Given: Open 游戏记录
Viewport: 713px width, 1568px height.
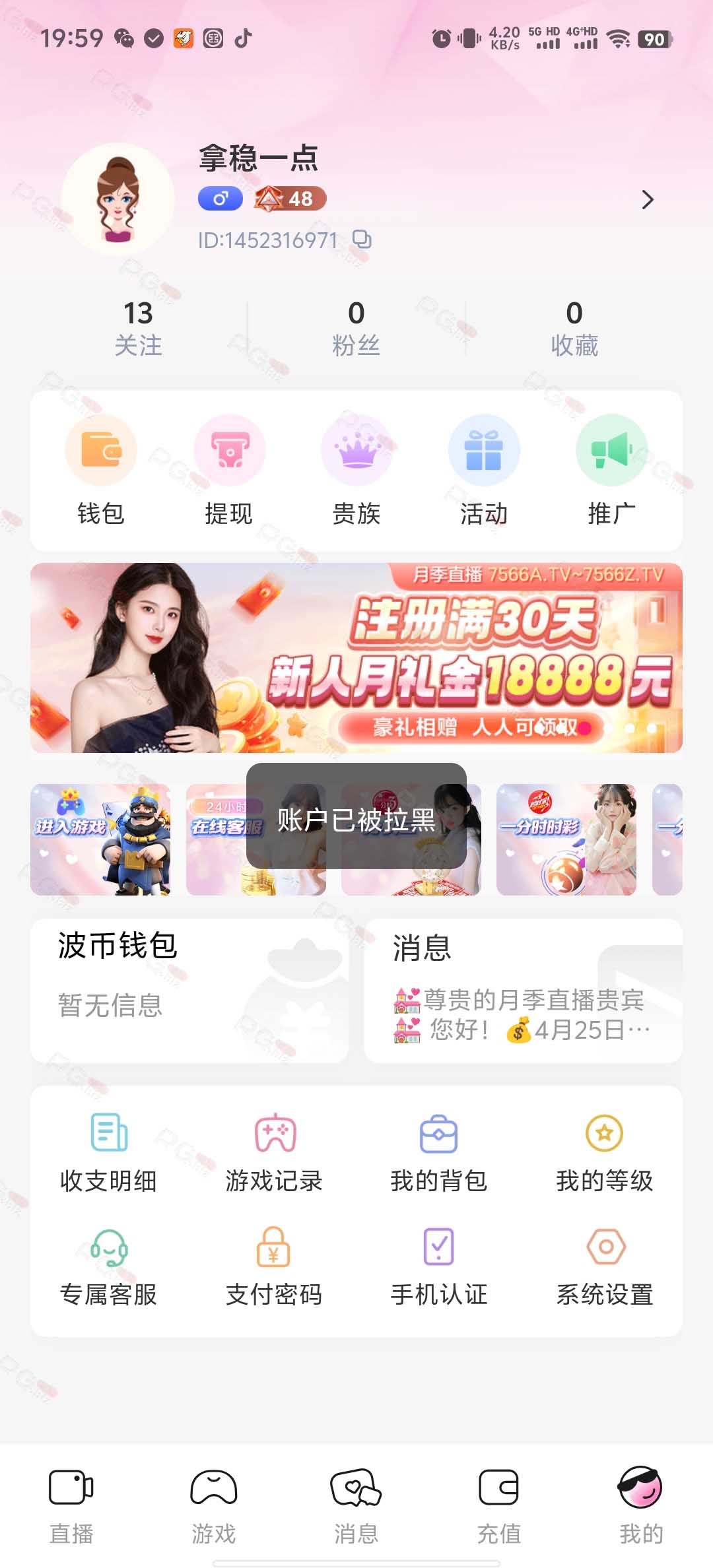Looking at the screenshot, I should point(274,1153).
